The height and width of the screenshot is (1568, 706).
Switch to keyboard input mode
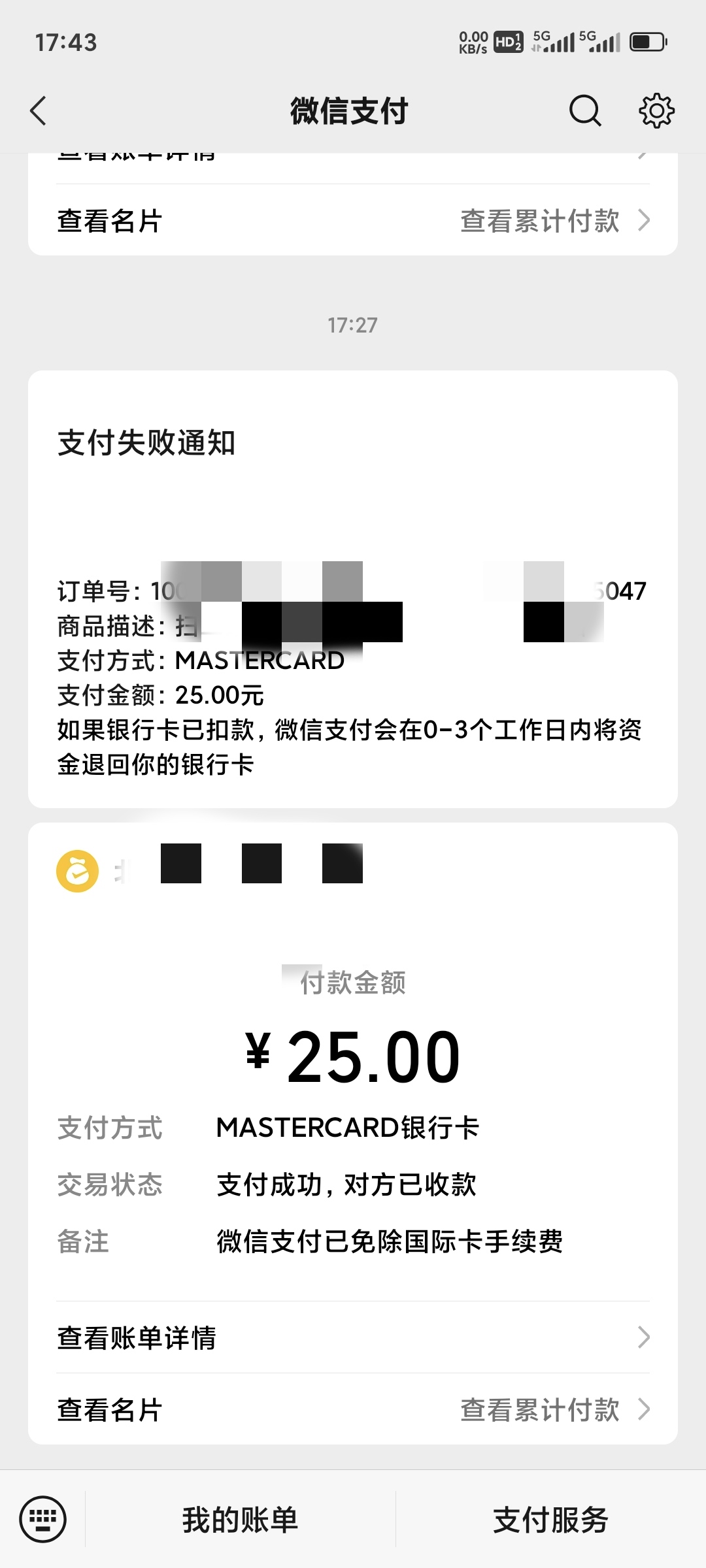(43, 1519)
